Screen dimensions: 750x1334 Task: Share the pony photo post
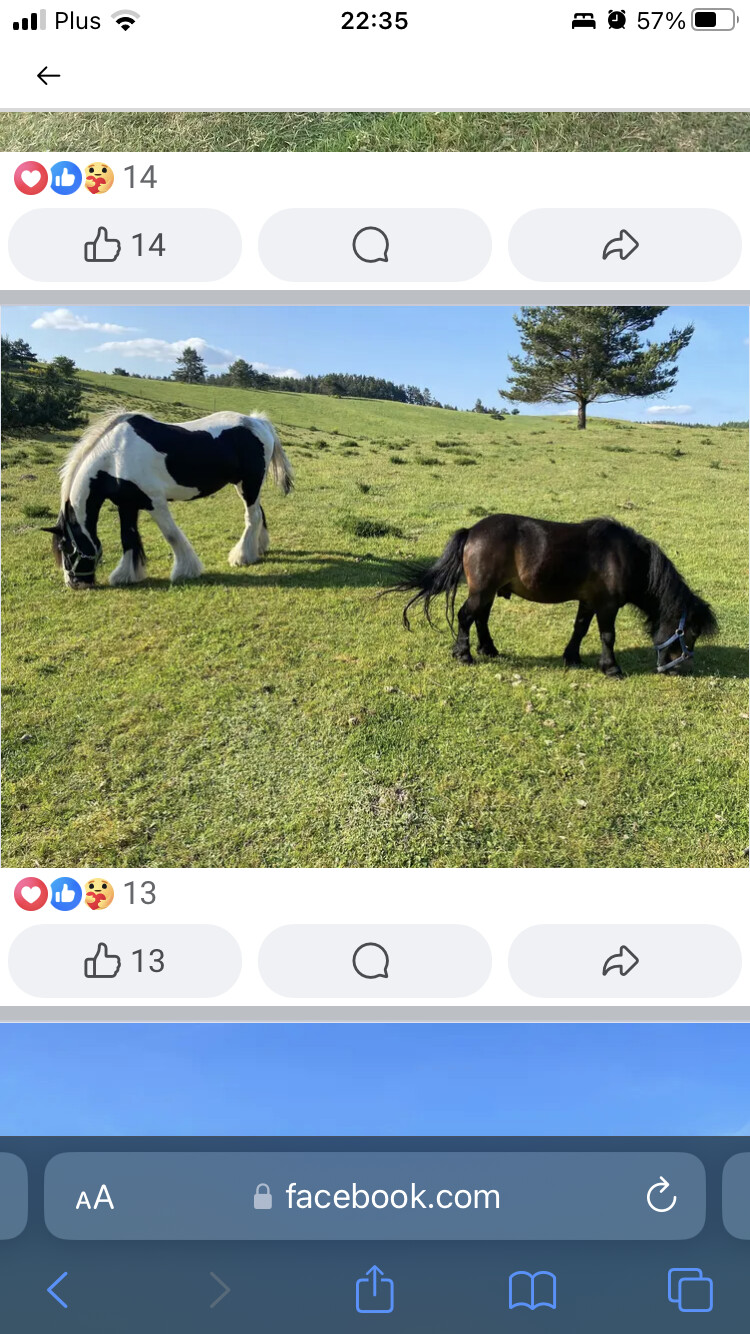click(624, 961)
